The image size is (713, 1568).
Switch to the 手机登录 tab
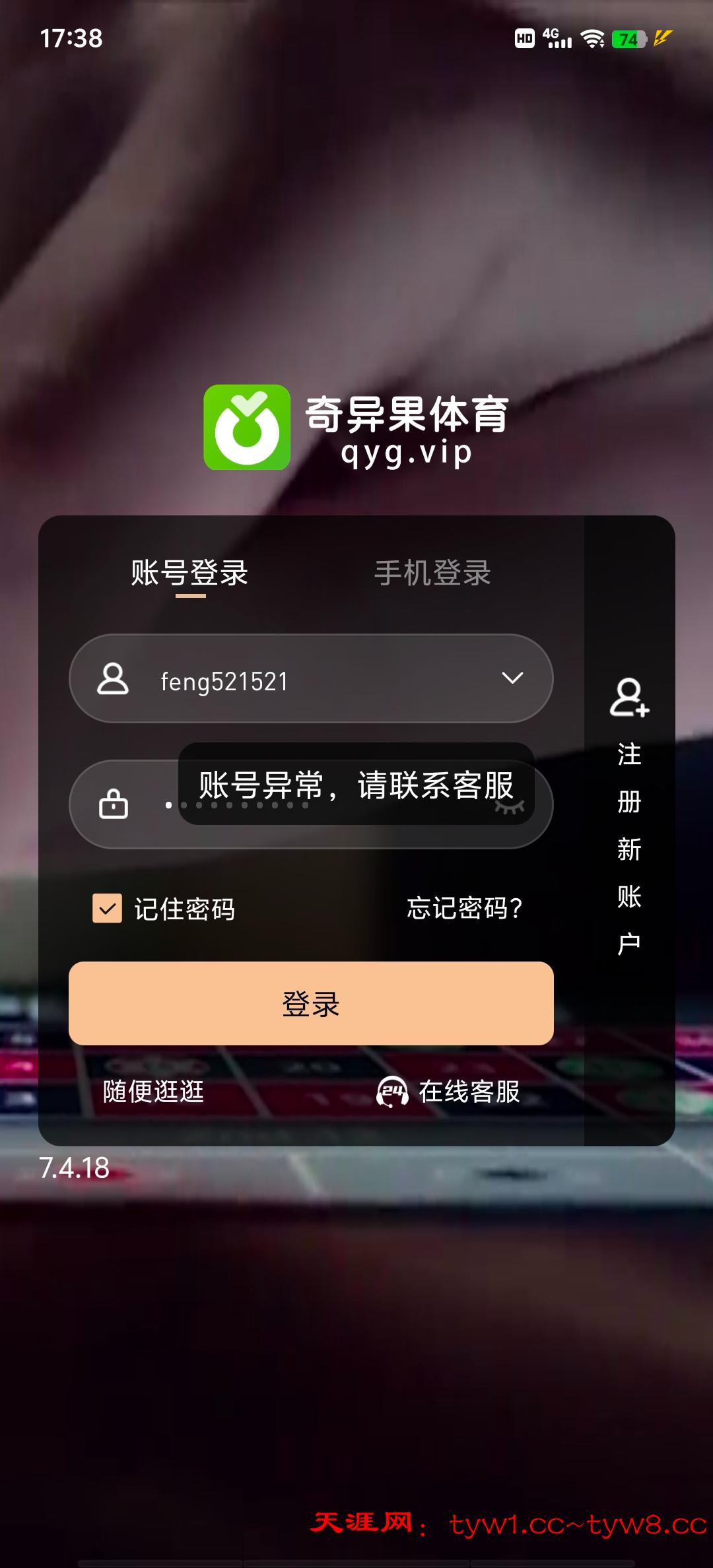coord(432,573)
